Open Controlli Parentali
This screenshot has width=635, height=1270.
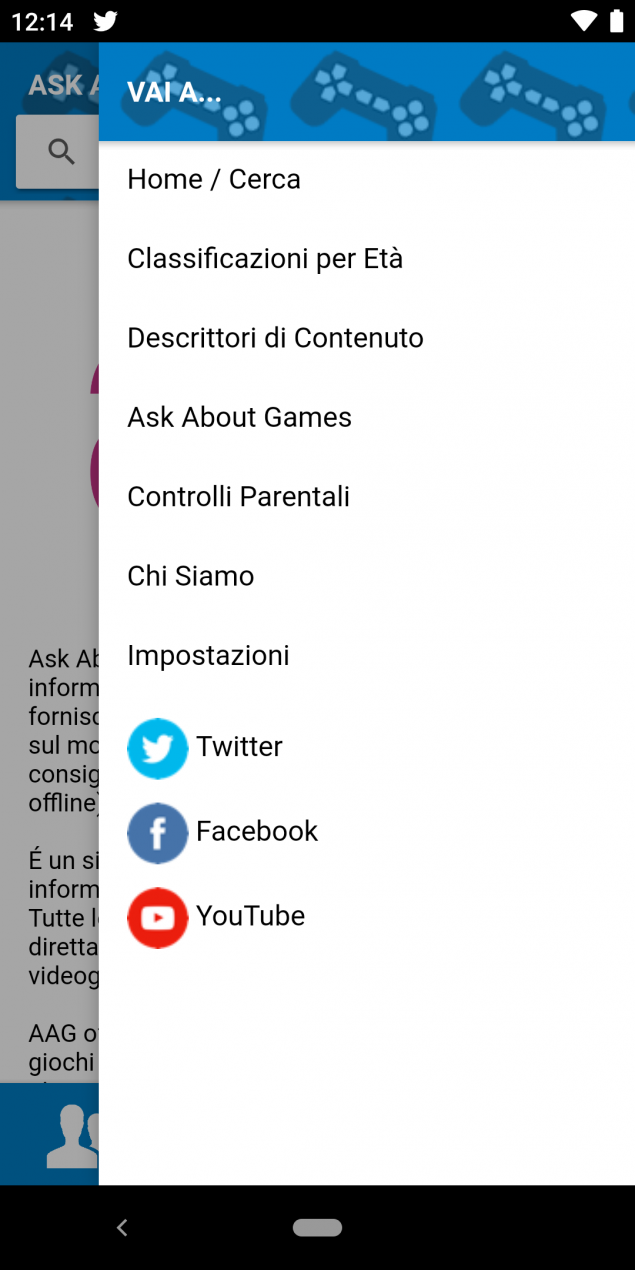[x=366, y=497]
